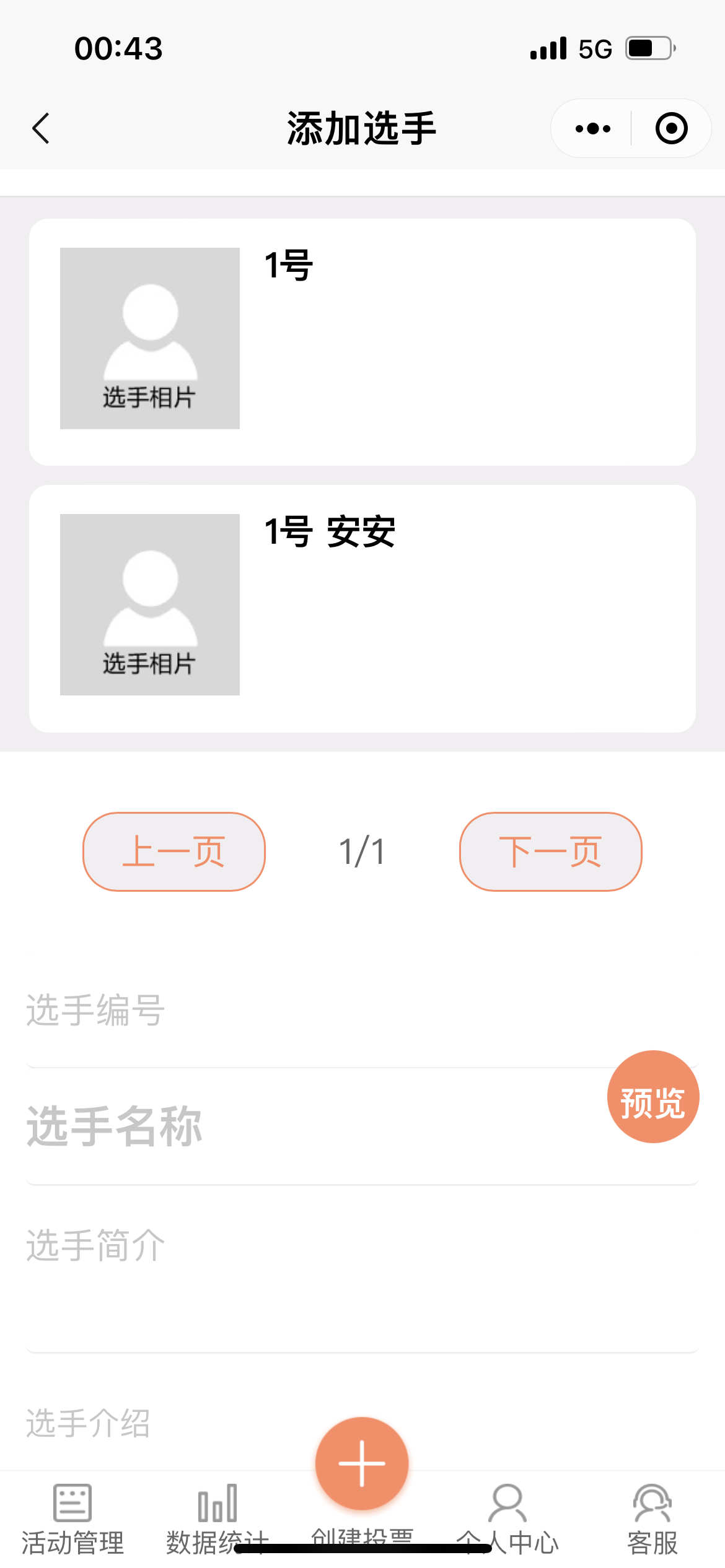Select the 选手介绍 field

(362, 1423)
